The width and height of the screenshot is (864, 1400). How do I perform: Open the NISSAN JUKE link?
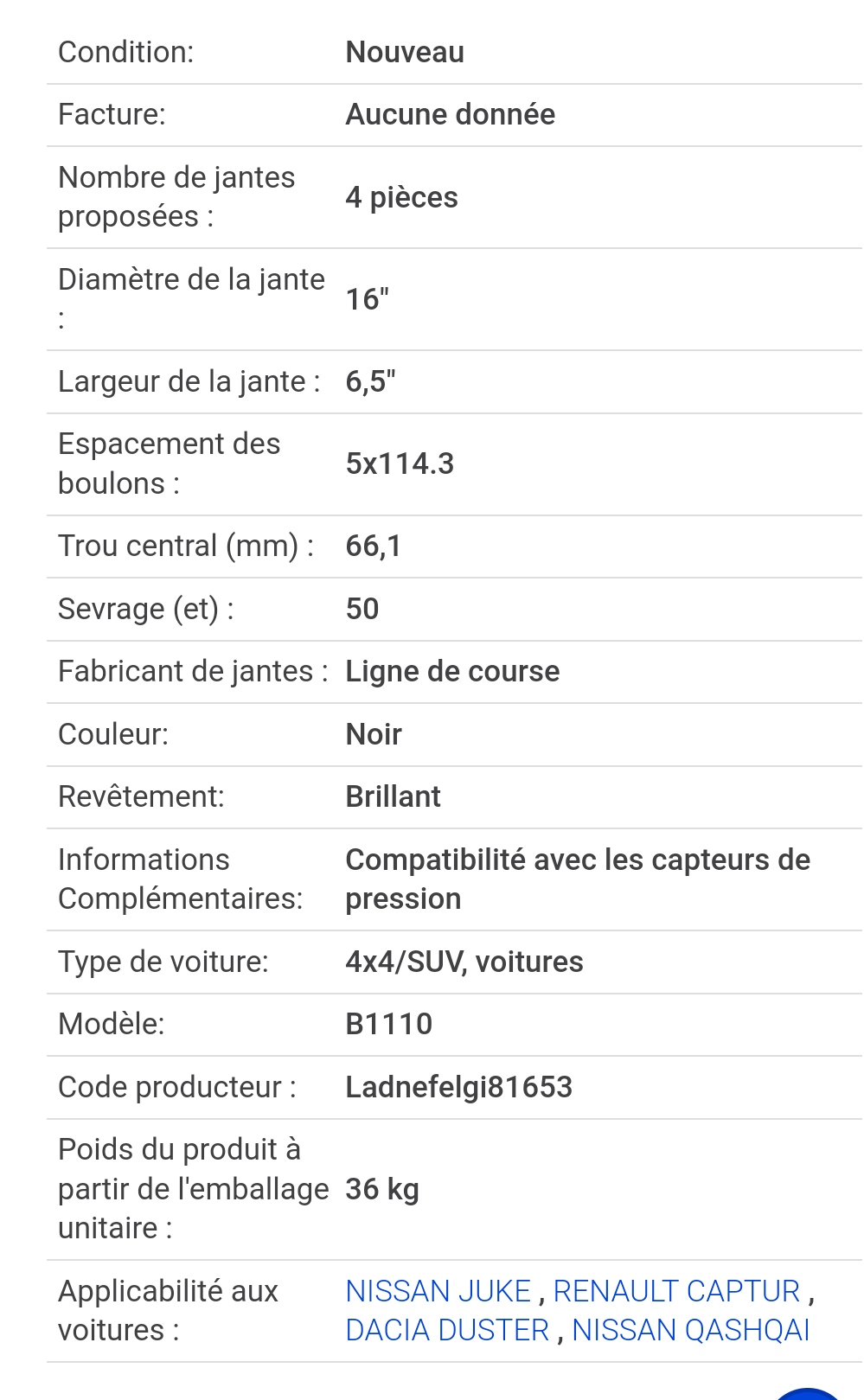click(438, 1291)
